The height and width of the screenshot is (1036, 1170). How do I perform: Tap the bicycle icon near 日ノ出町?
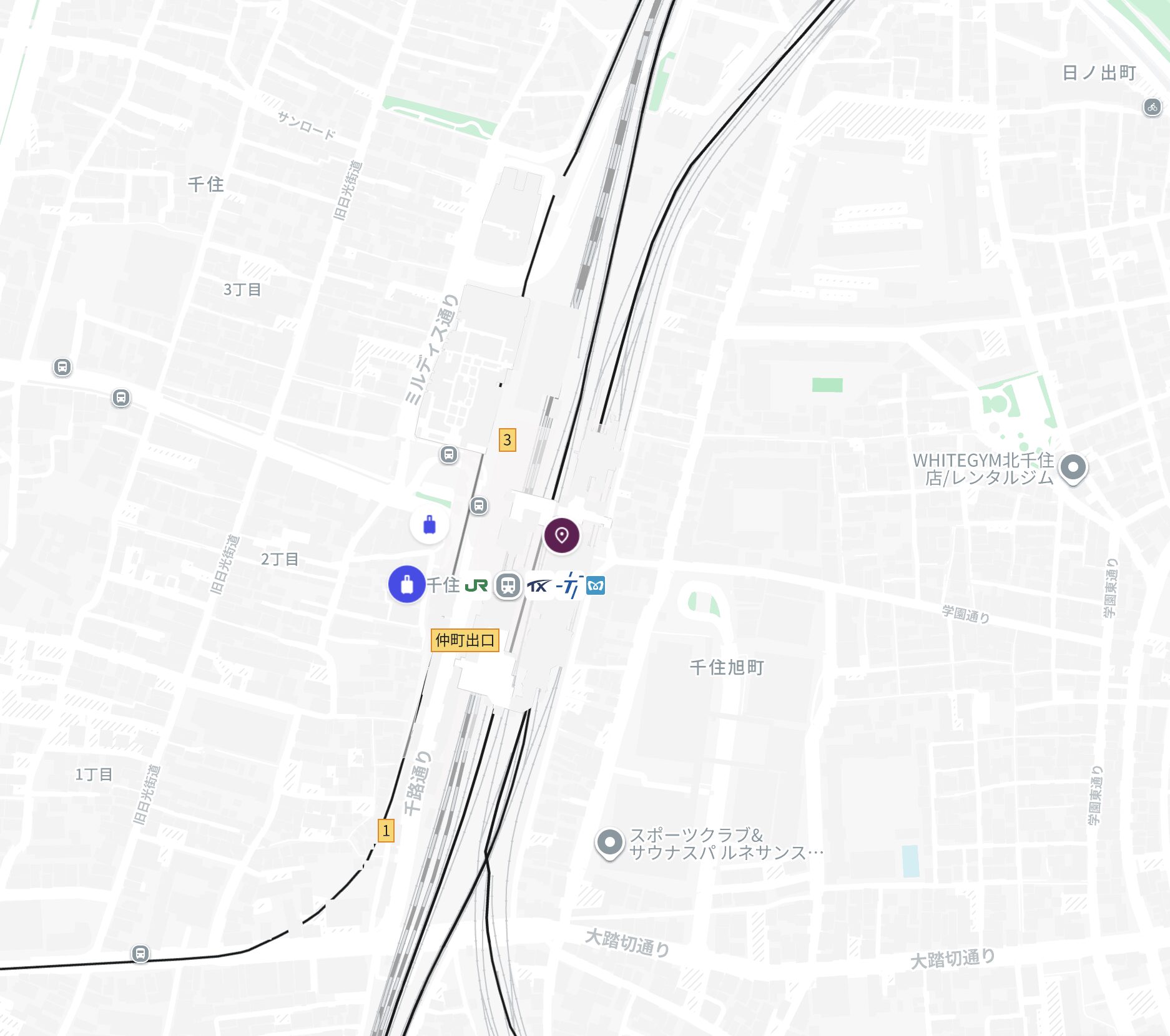(1153, 107)
